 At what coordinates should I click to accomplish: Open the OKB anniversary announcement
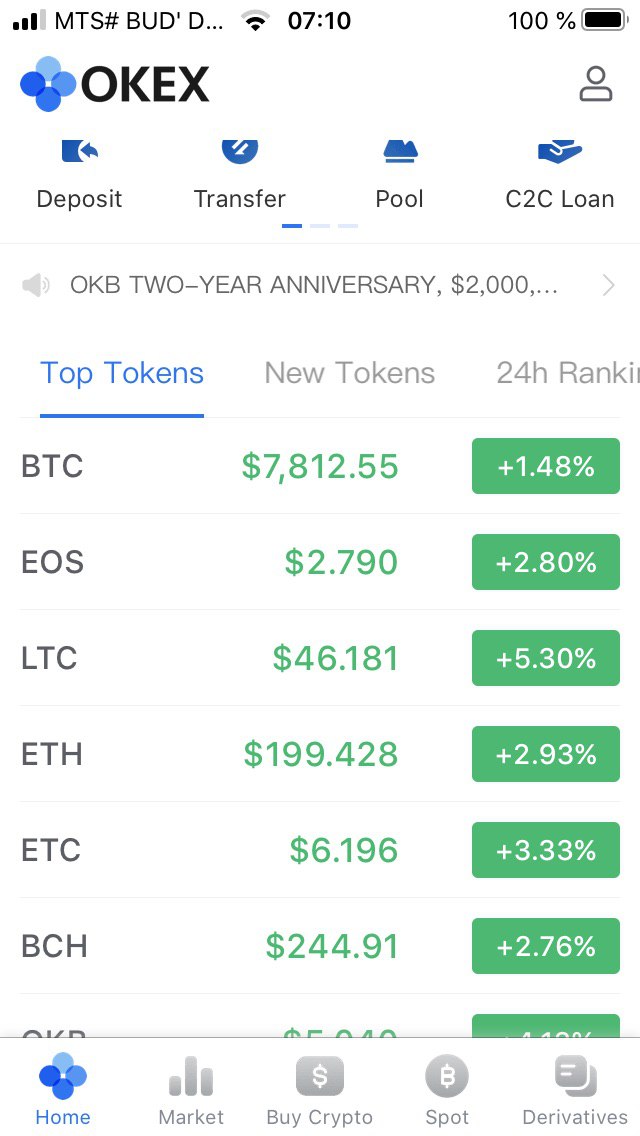click(x=320, y=285)
